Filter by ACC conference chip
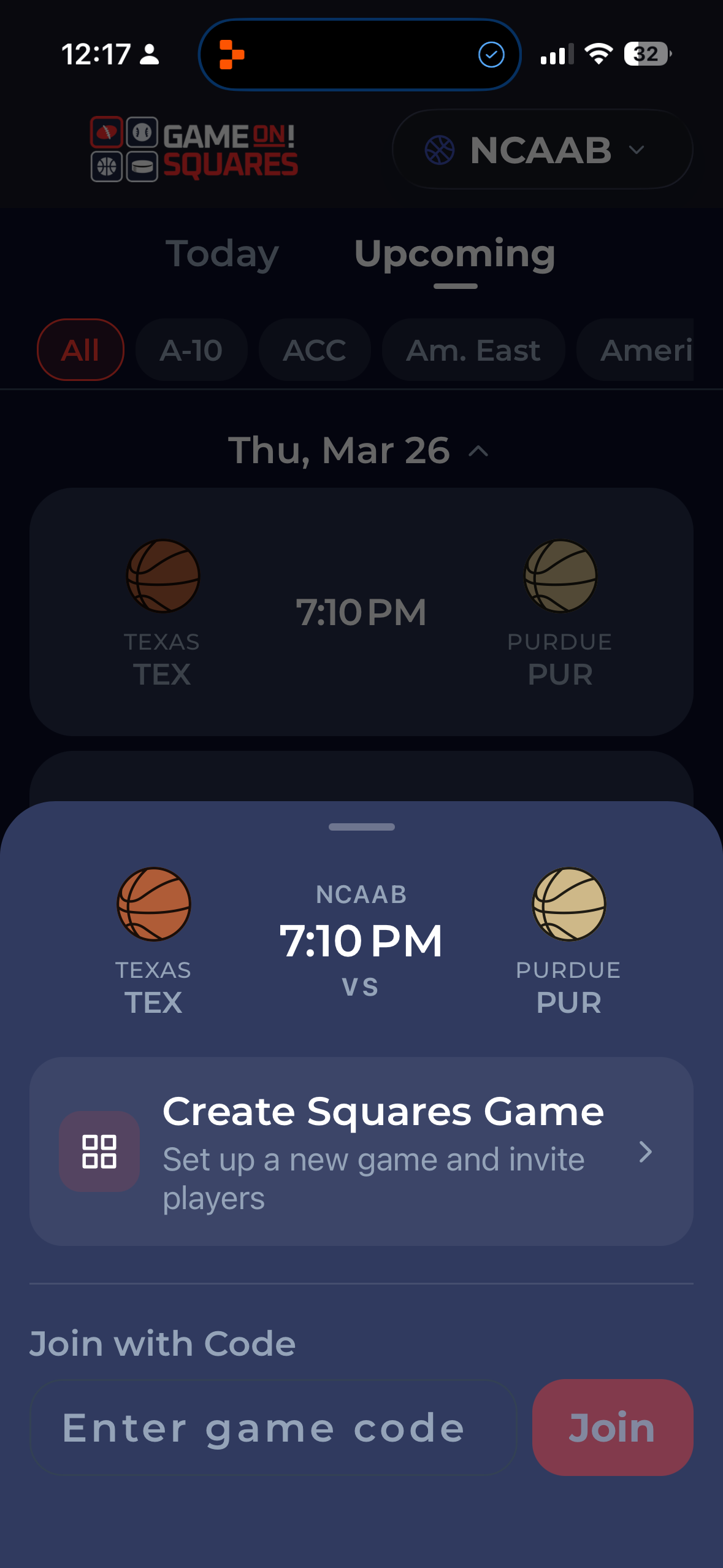Image resolution: width=723 pixels, height=1568 pixels. click(315, 350)
